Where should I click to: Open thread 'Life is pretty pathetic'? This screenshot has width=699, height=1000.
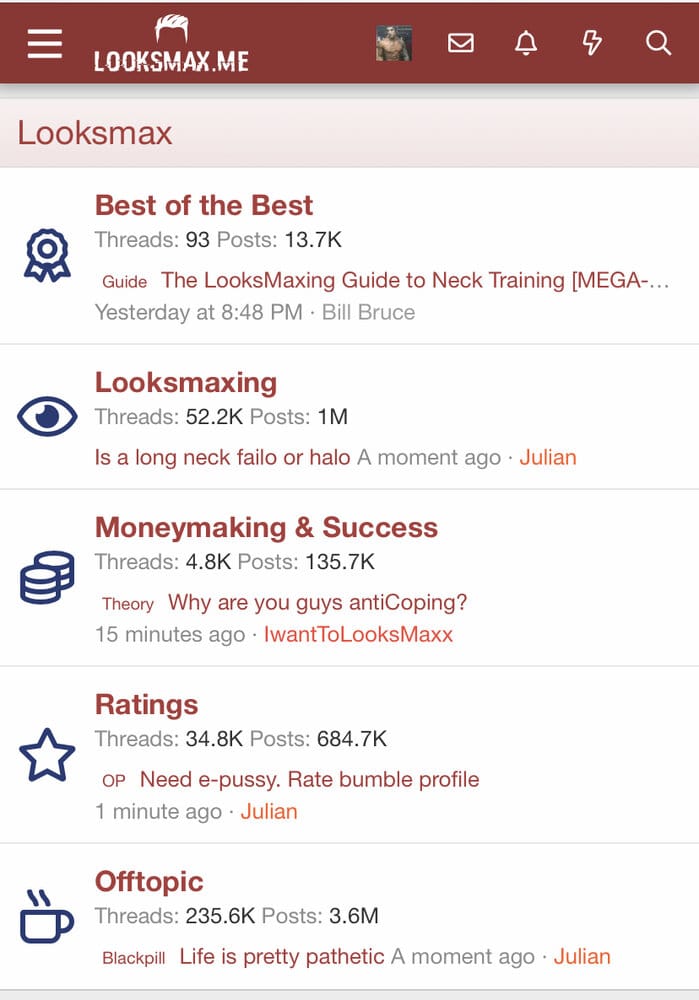point(281,957)
